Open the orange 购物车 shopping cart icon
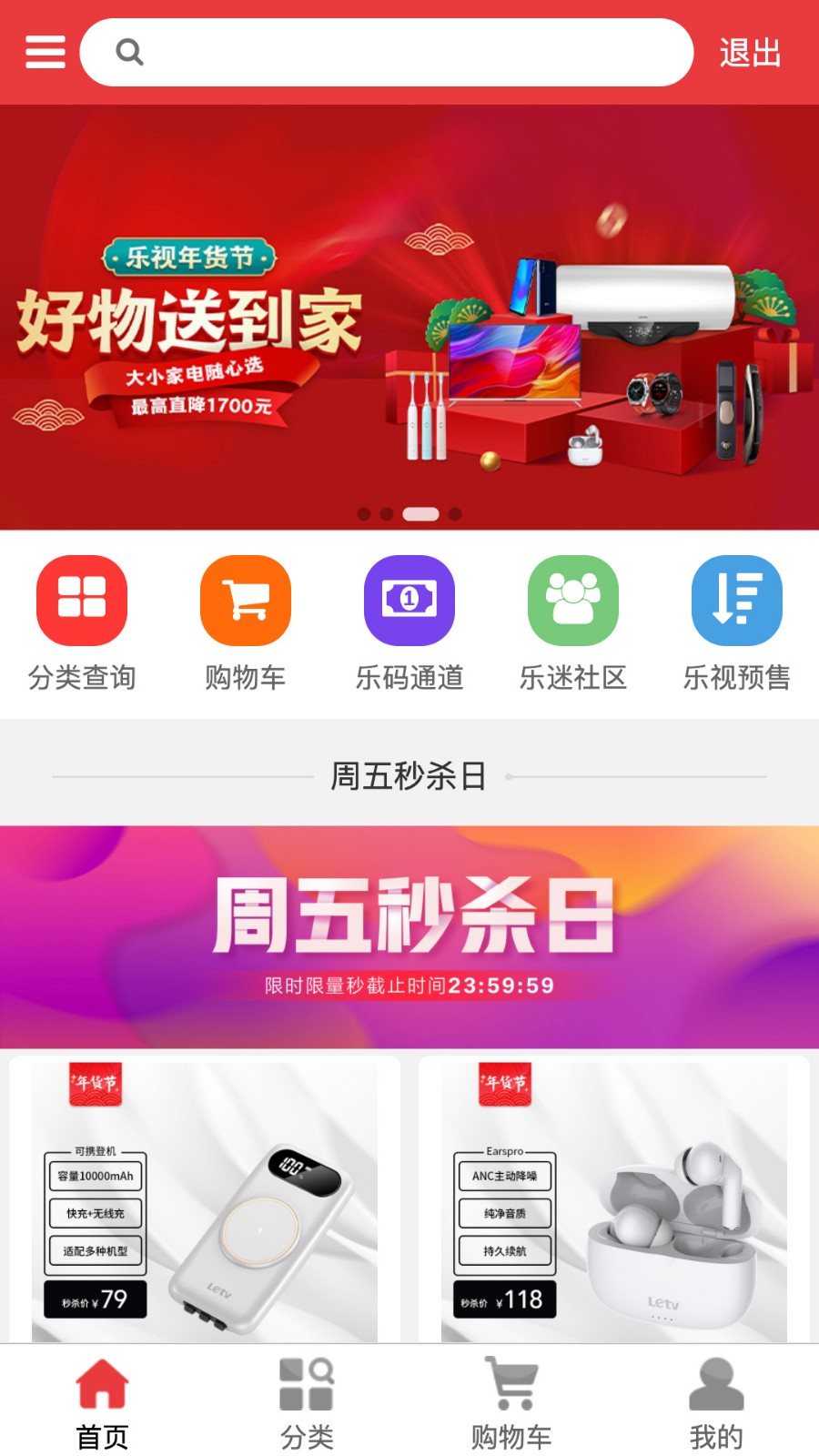The image size is (819, 1456). coord(245,601)
